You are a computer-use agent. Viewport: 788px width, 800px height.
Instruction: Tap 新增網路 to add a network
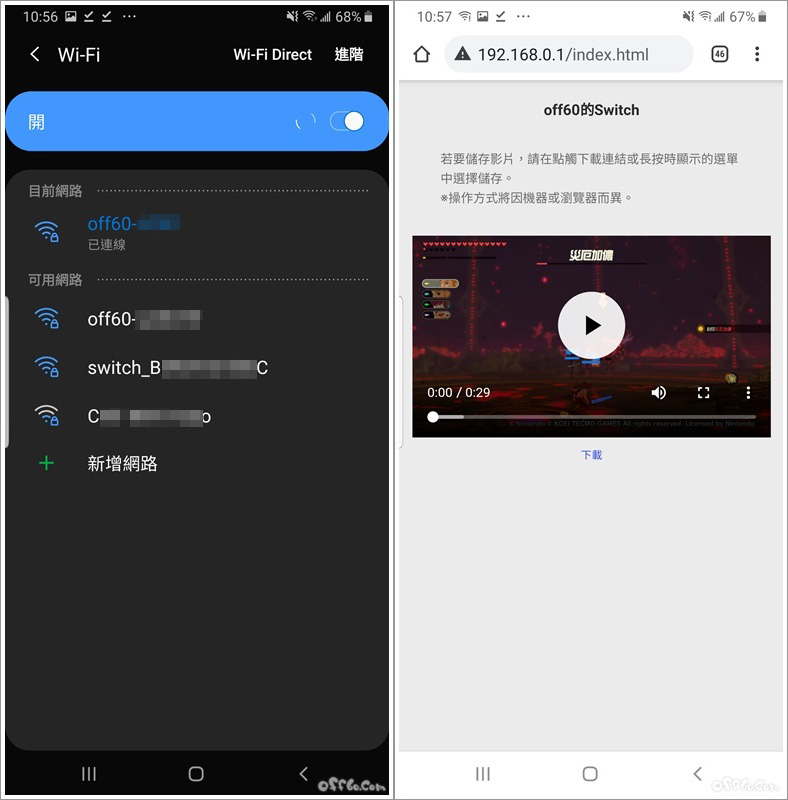pyautogui.click(x=122, y=463)
